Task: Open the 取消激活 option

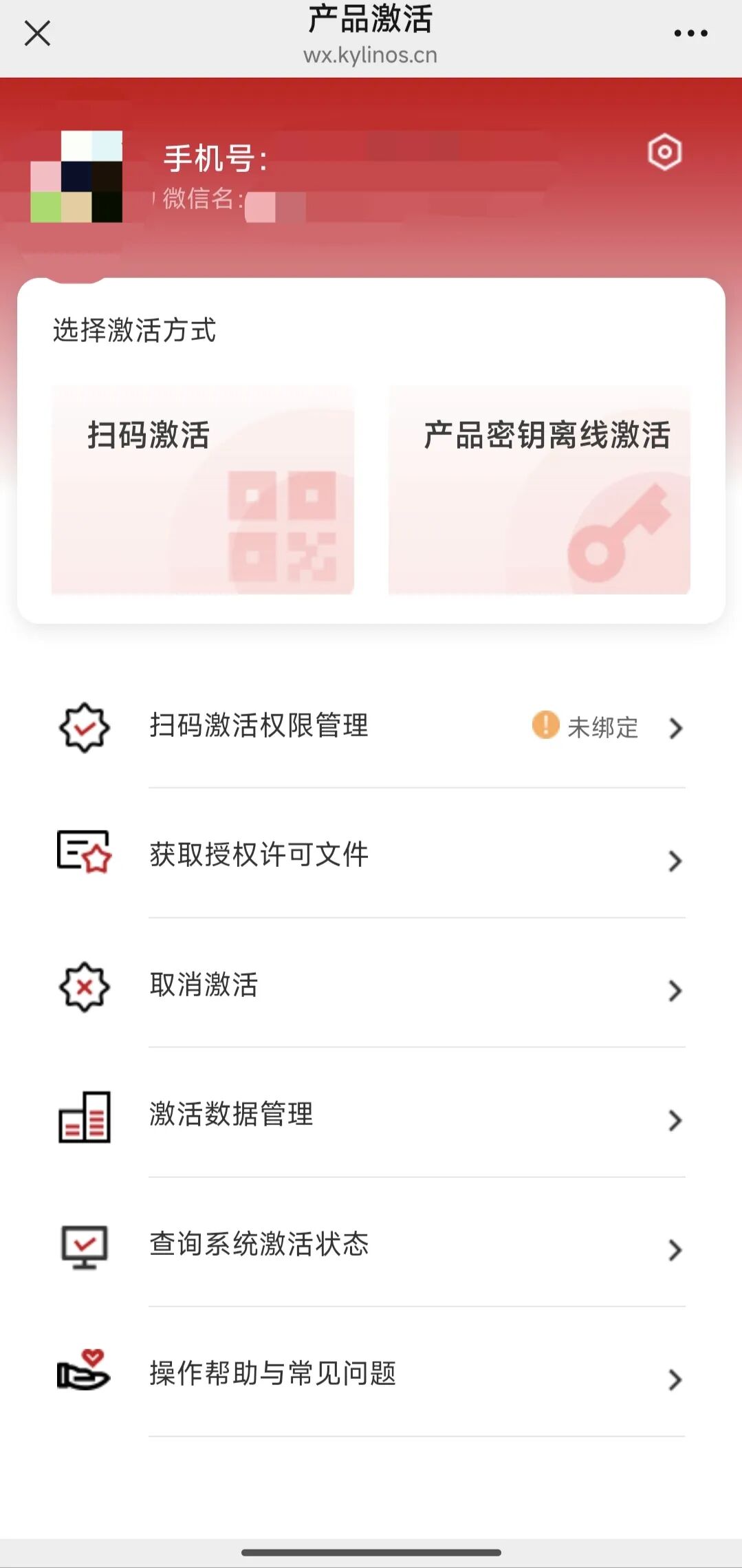Action: [371, 986]
